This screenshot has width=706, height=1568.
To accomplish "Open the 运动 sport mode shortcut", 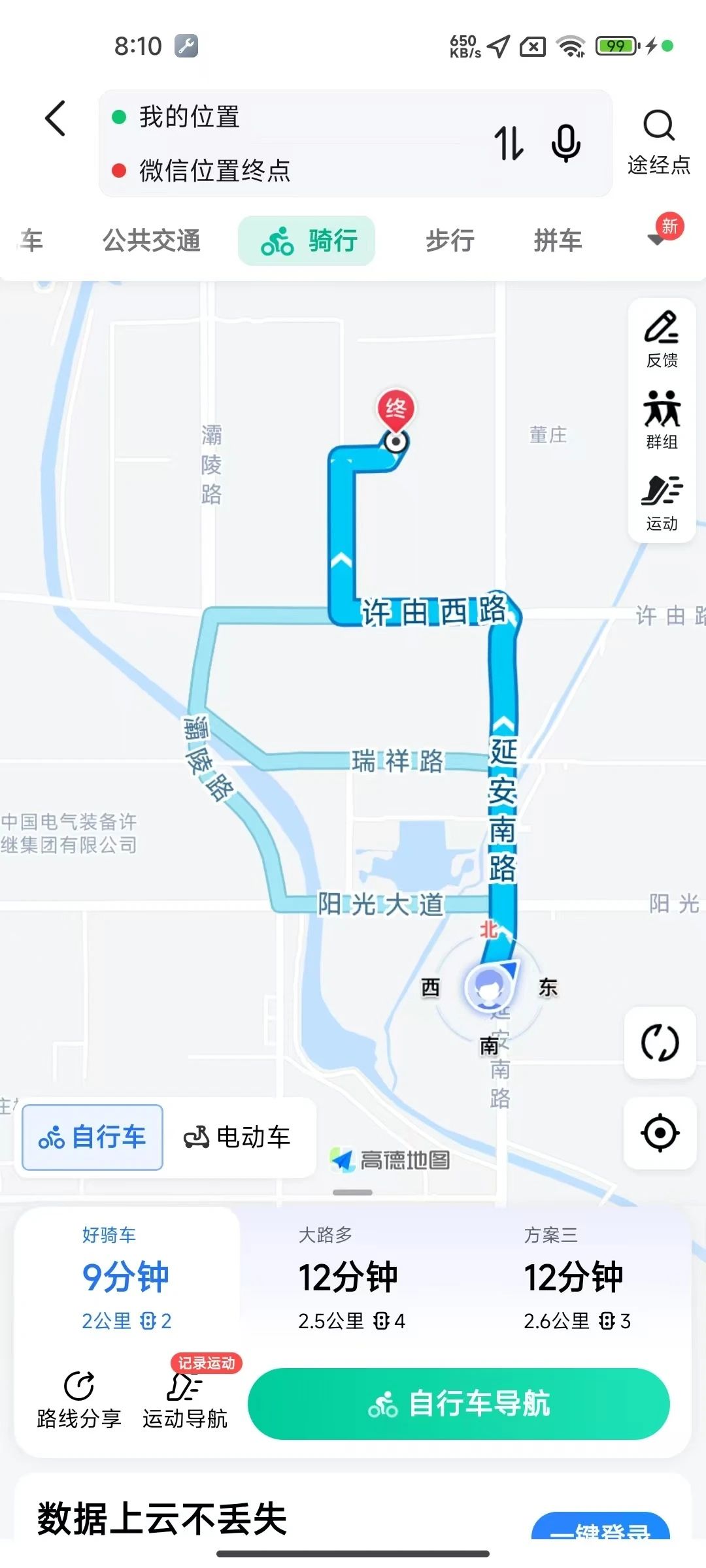I will (662, 503).
